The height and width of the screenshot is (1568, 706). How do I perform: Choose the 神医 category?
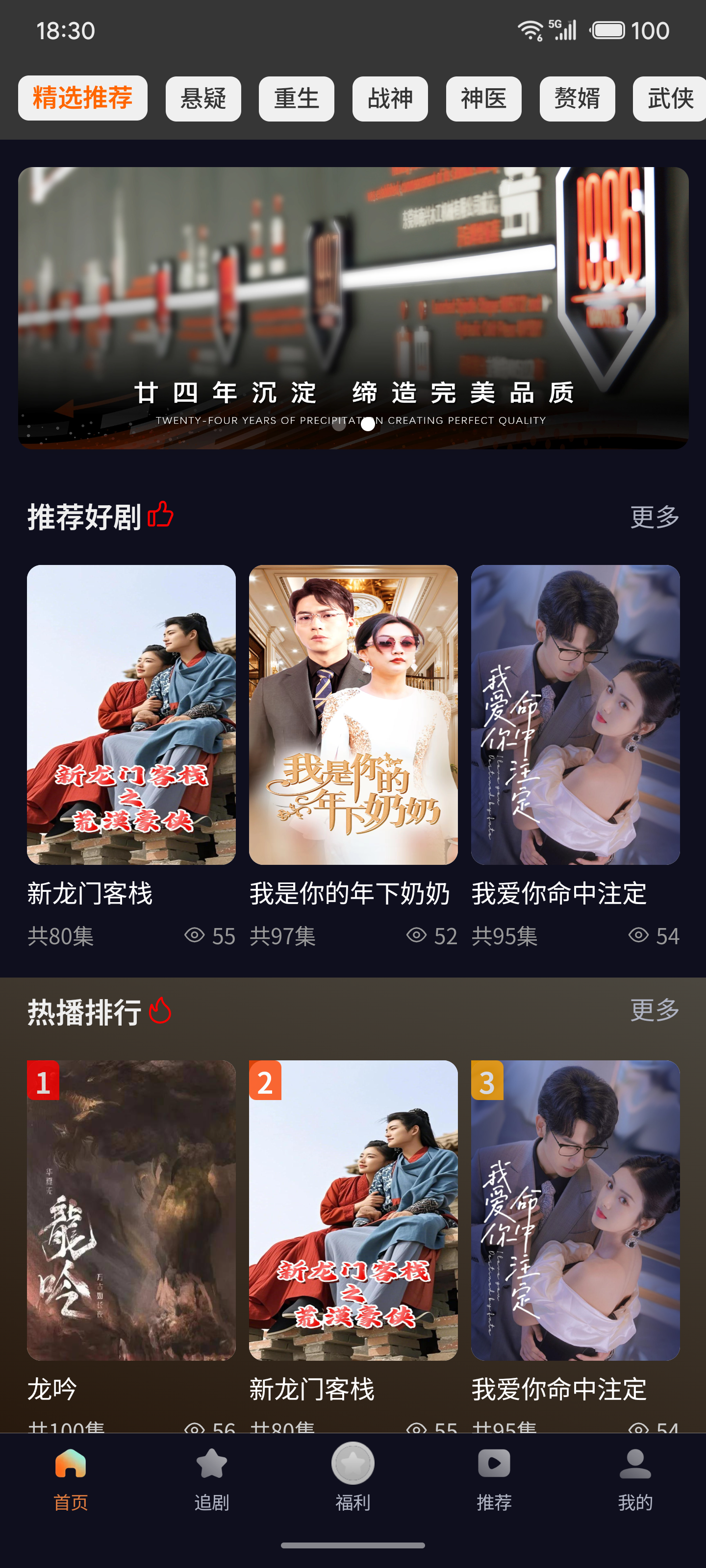point(483,98)
